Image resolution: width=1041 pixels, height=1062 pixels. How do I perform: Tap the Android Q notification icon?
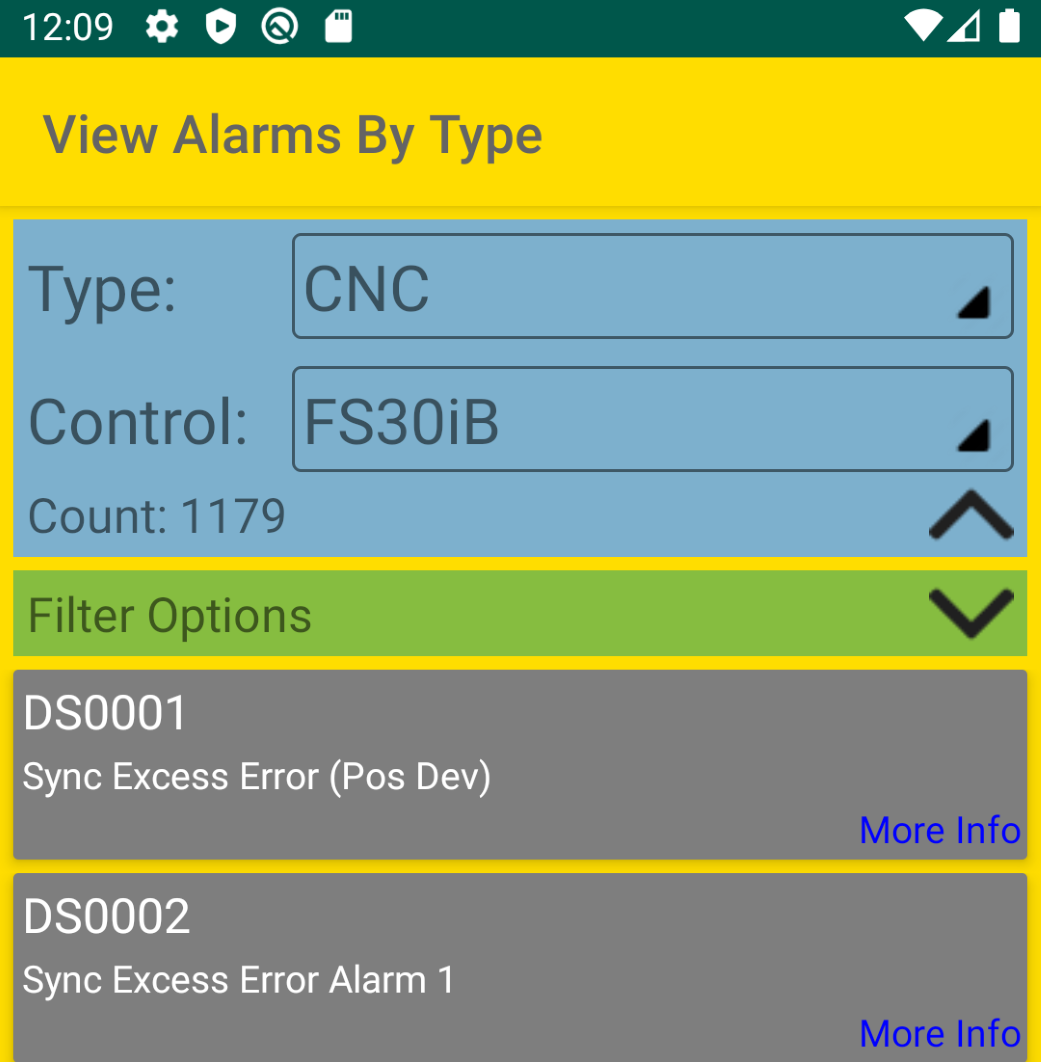tap(279, 27)
